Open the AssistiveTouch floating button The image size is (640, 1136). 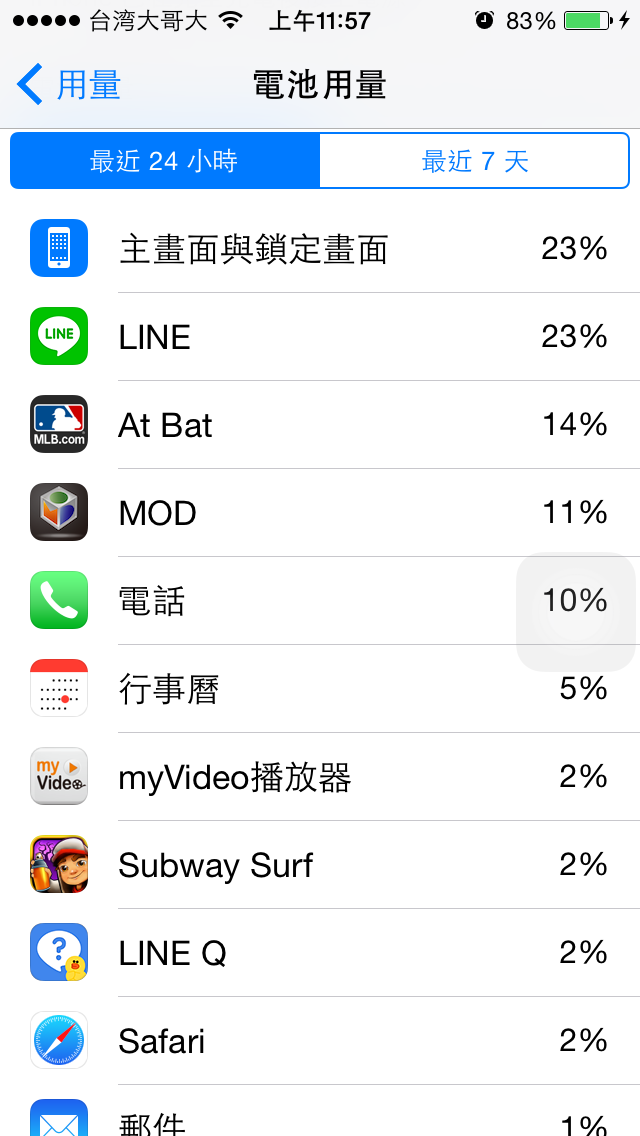coord(576,612)
